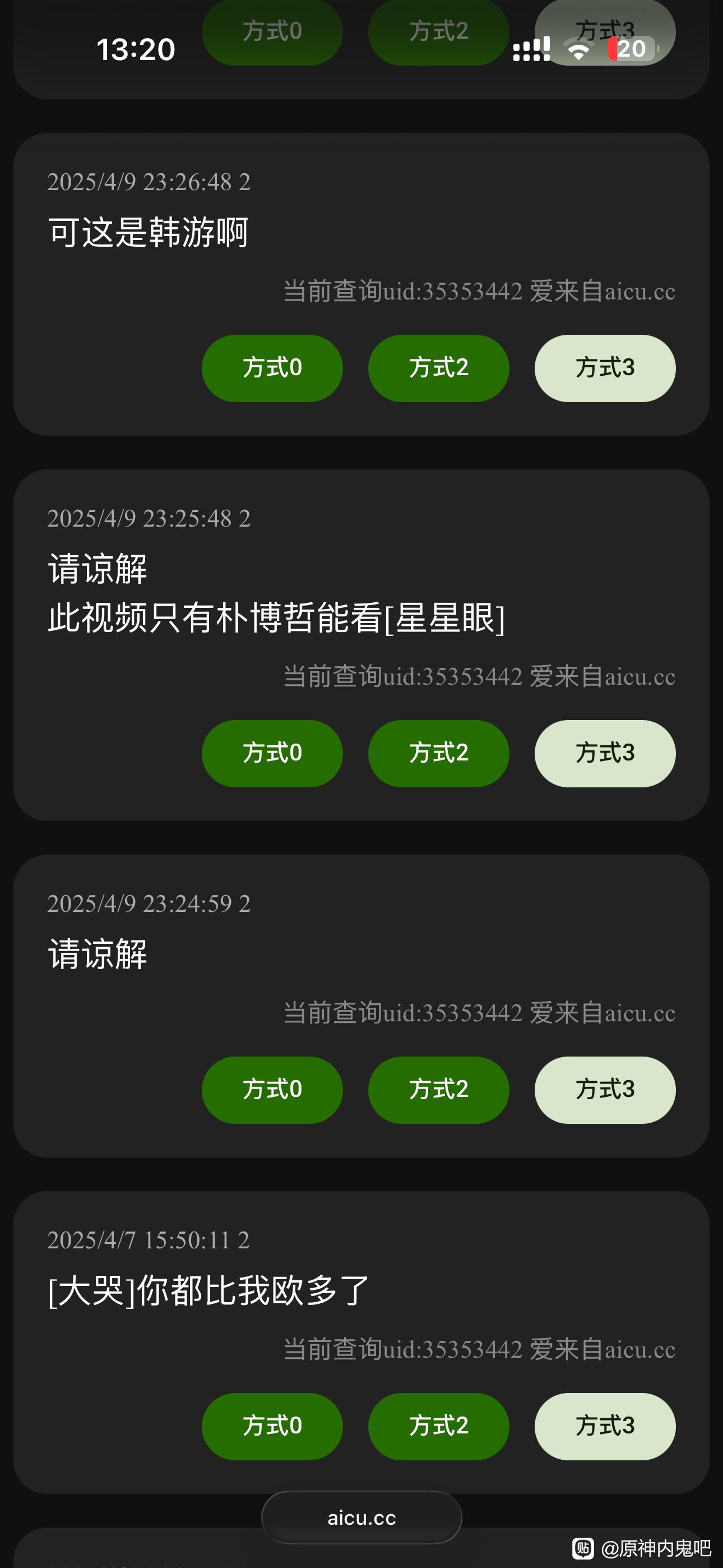This screenshot has height=1568, width=723.
Task: Use 方式3 under 你都比我欧多了 comment
Action: (x=605, y=1426)
